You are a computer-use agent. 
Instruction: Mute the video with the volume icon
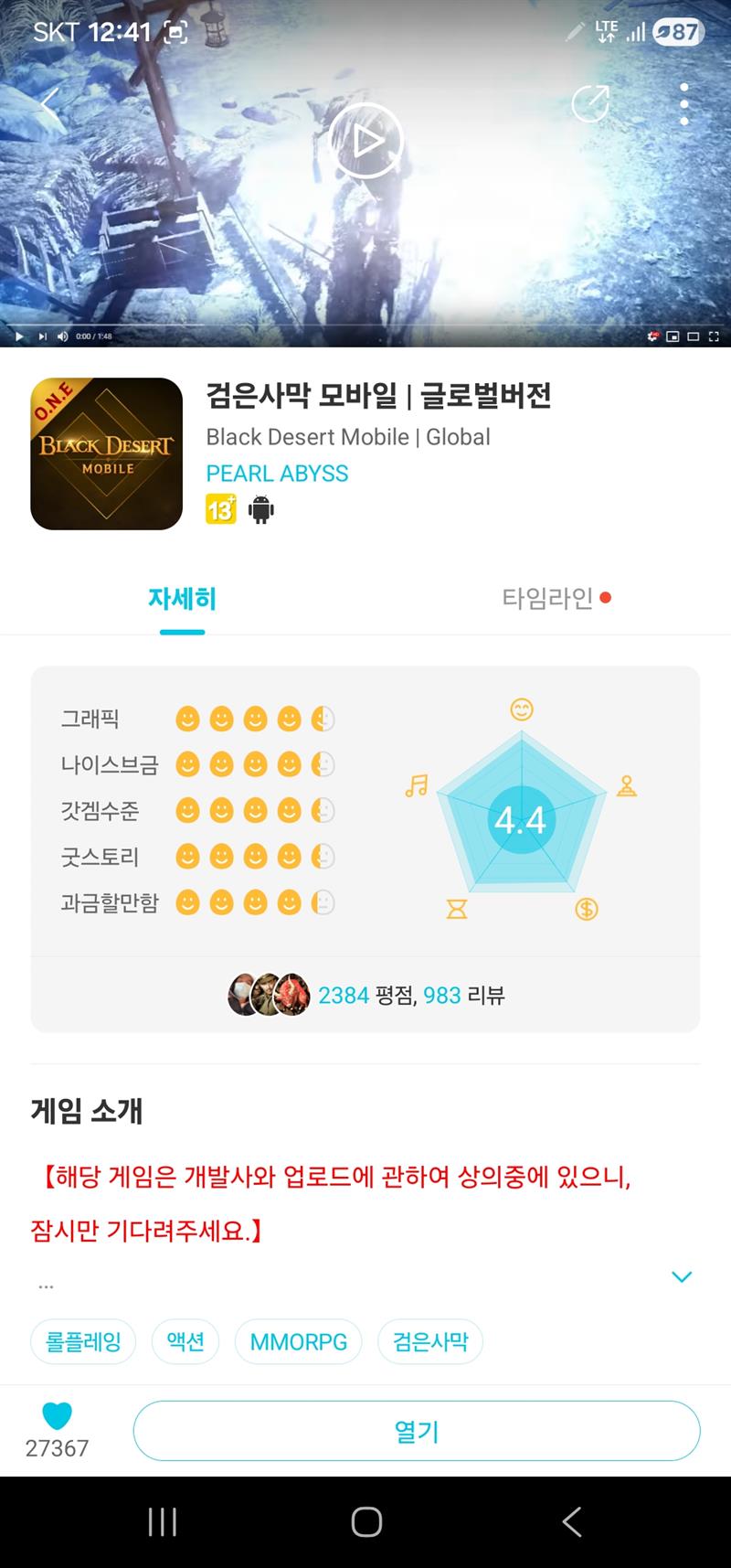[x=62, y=336]
